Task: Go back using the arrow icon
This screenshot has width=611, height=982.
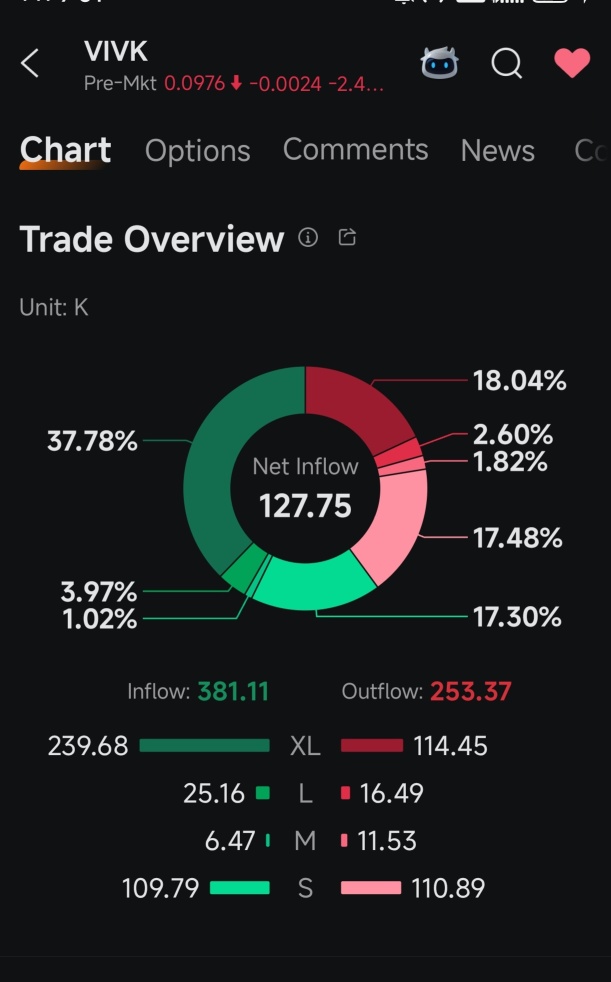Action: tap(29, 63)
